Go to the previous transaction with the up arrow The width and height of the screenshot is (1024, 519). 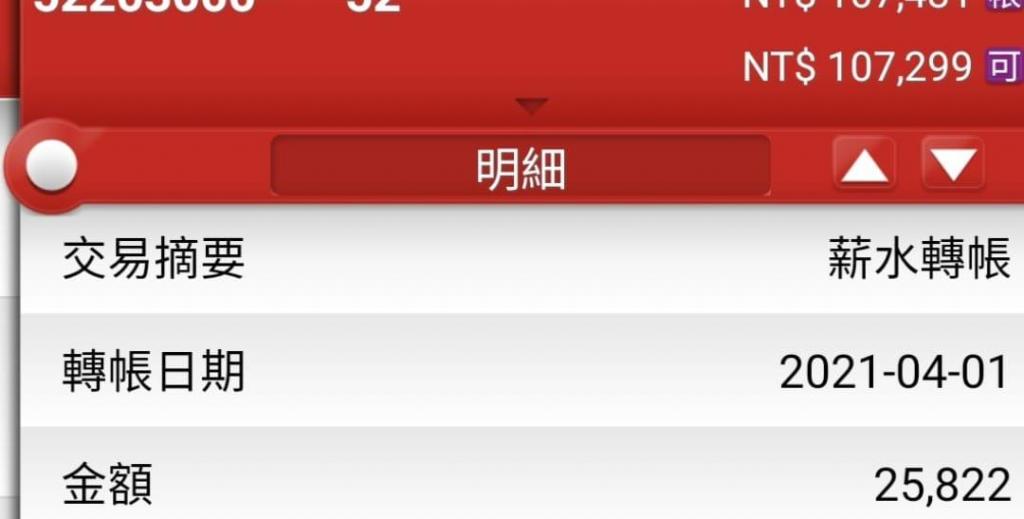[864, 164]
